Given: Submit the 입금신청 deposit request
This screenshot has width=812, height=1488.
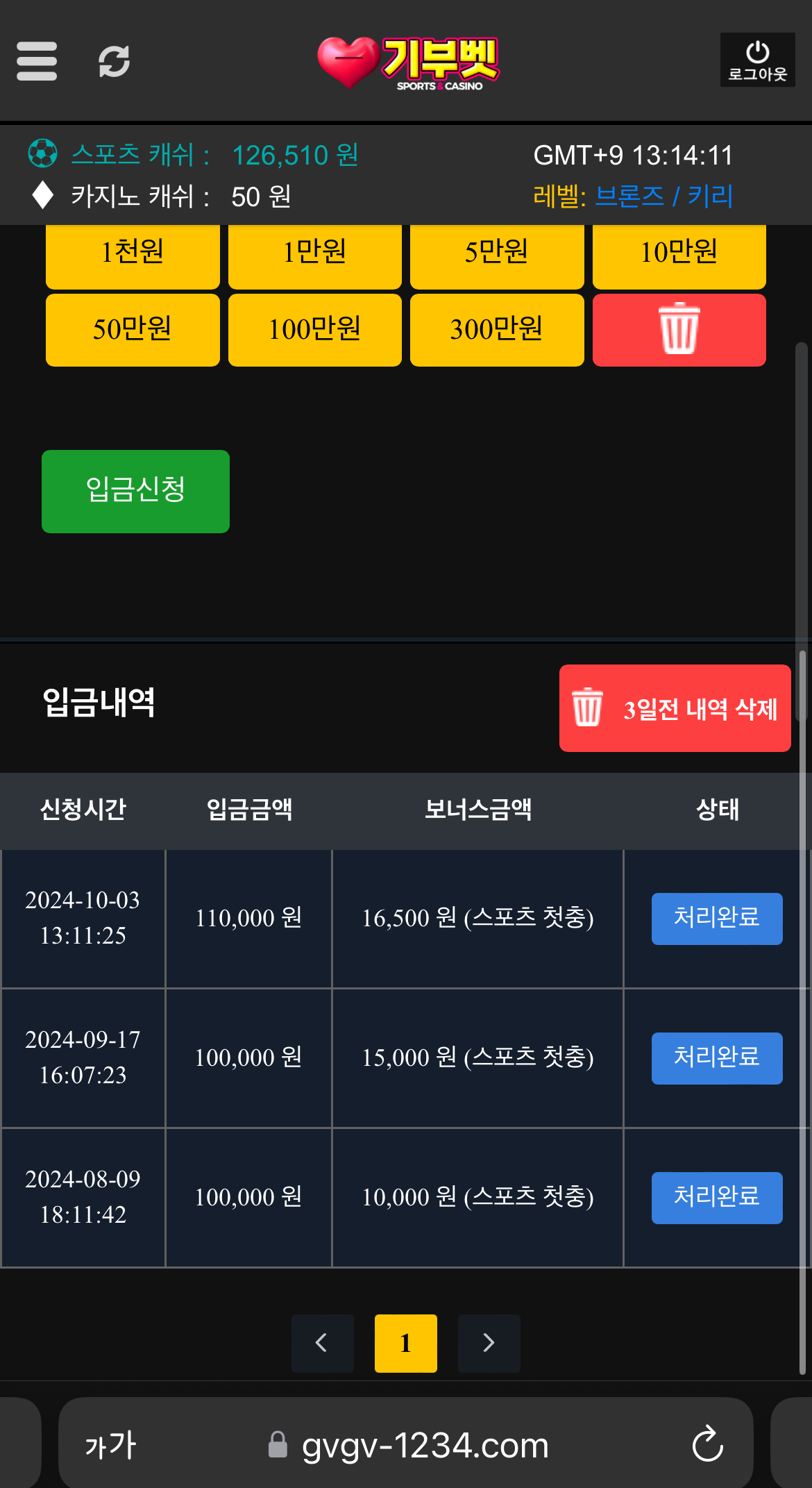Looking at the screenshot, I should 135,491.
